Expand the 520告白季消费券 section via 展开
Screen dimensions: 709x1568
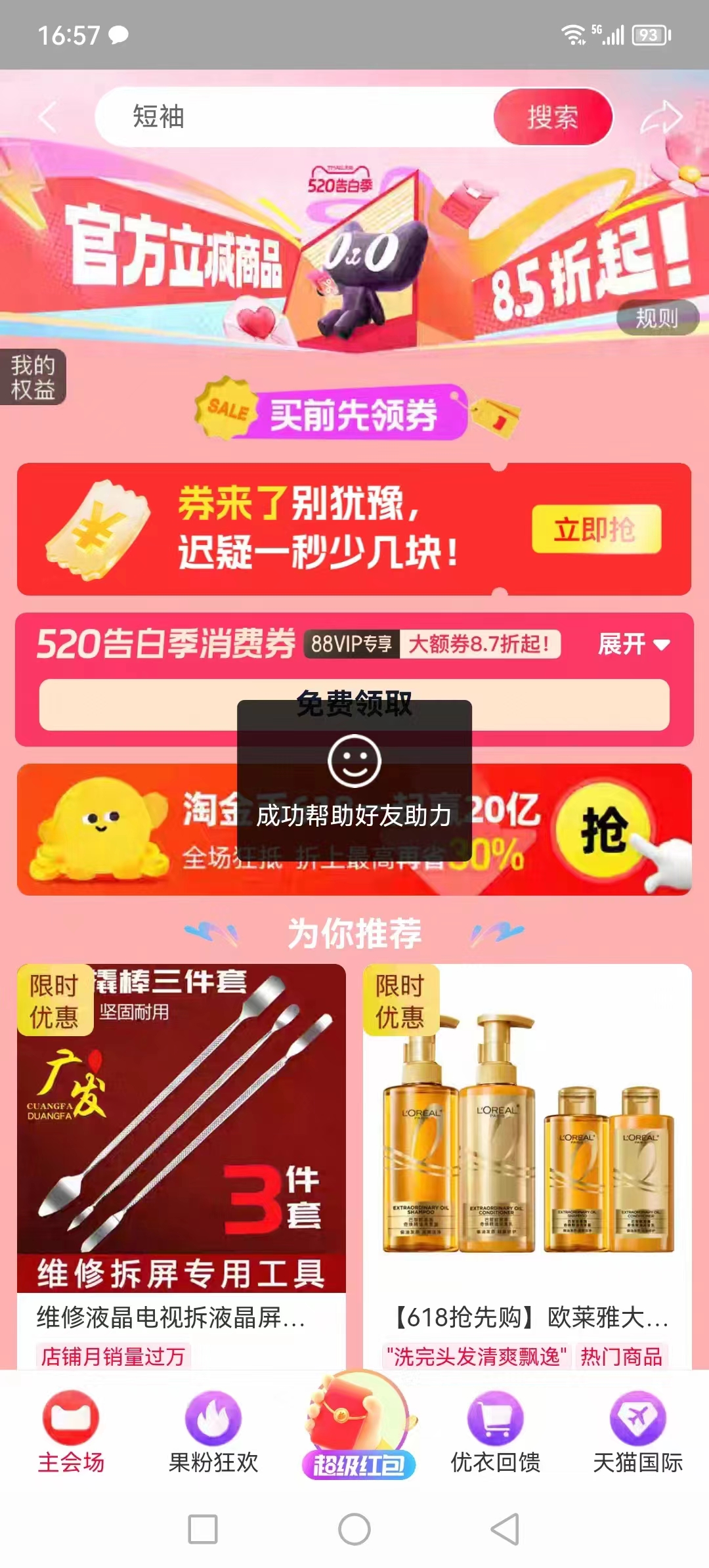tap(634, 644)
